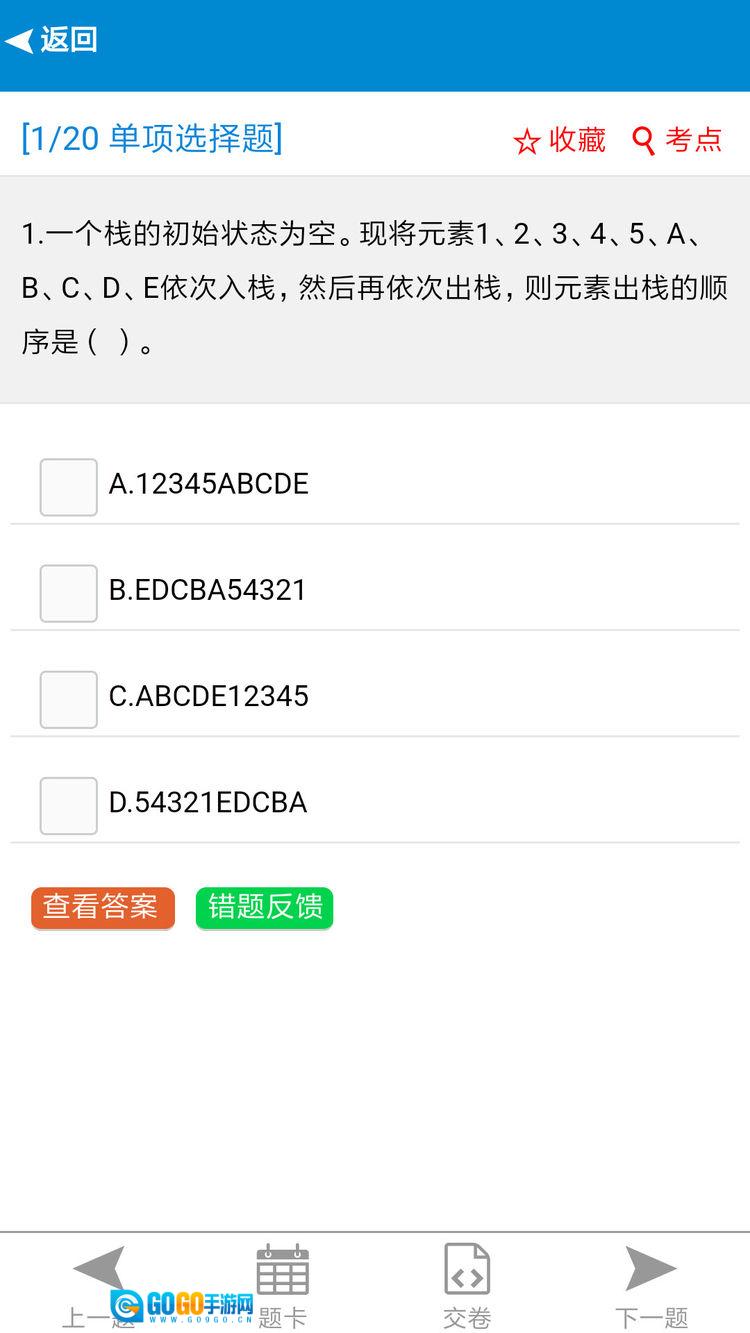Submit the exam with 交卷
Image resolution: width=750 pixels, height=1333 pixels.
point(467,1286)
